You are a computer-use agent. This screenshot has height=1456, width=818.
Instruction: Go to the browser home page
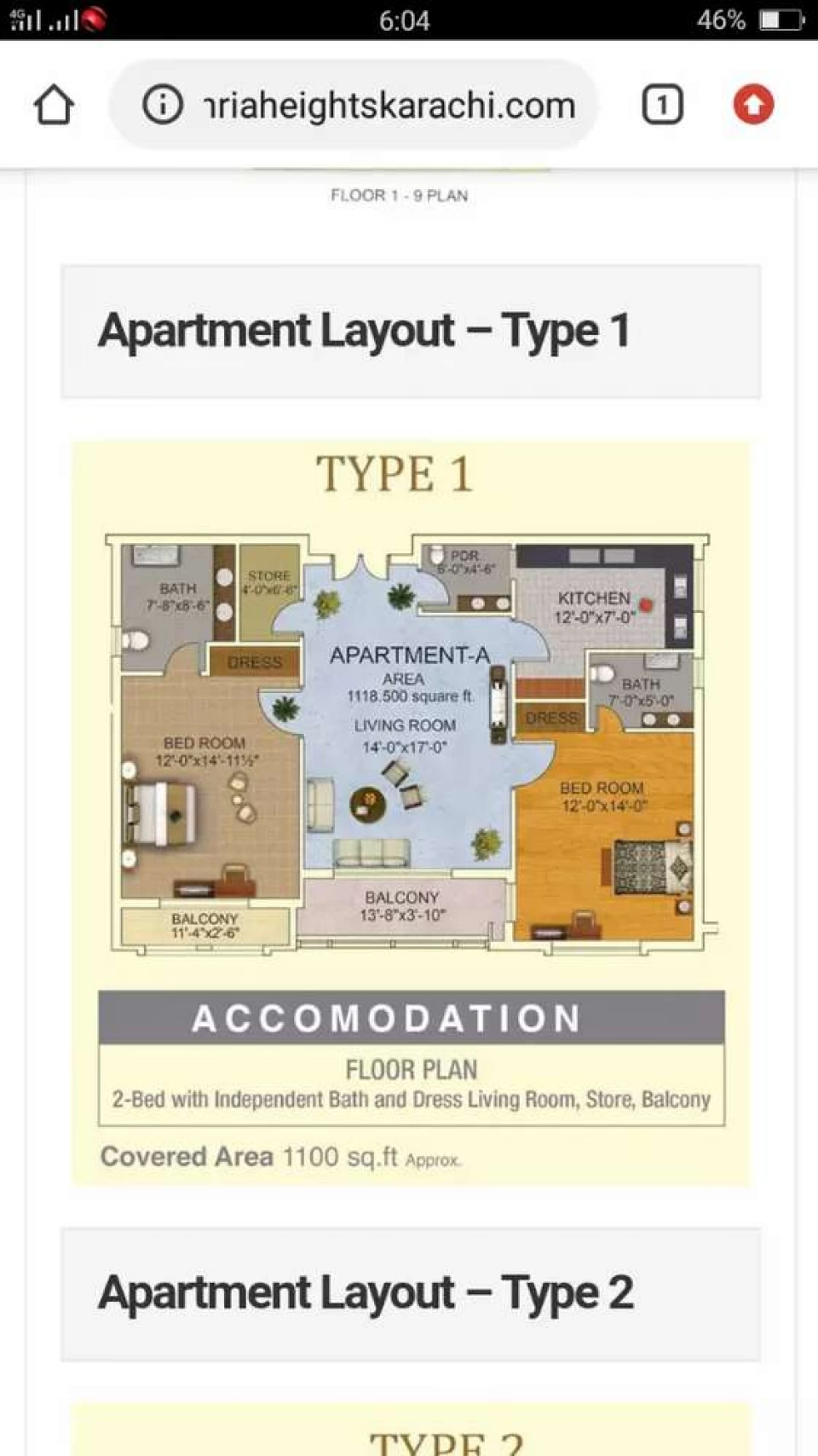[54, 105]
